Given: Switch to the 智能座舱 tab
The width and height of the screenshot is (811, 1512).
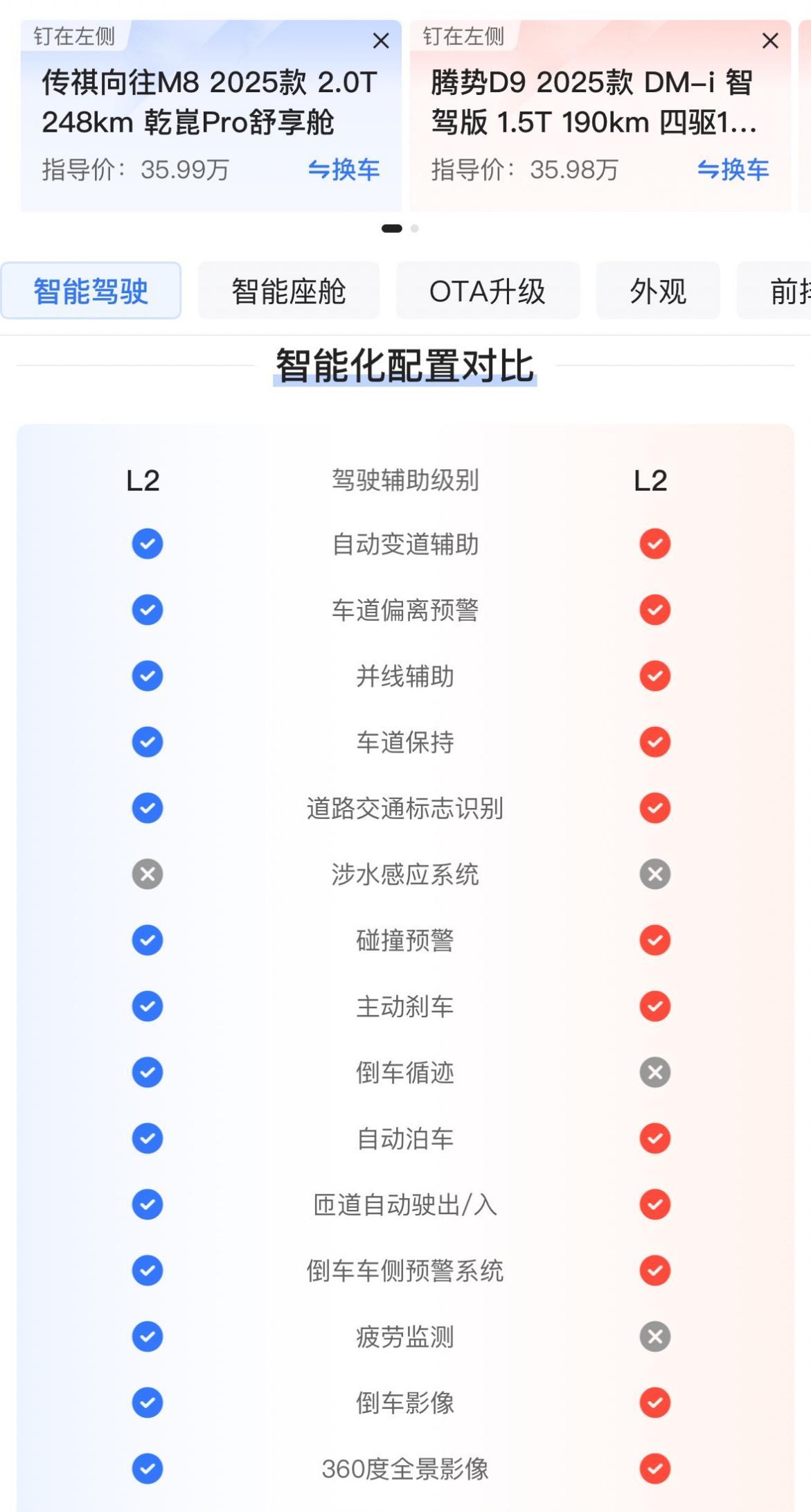Looking at the screenshot, I should pos(289,291).
